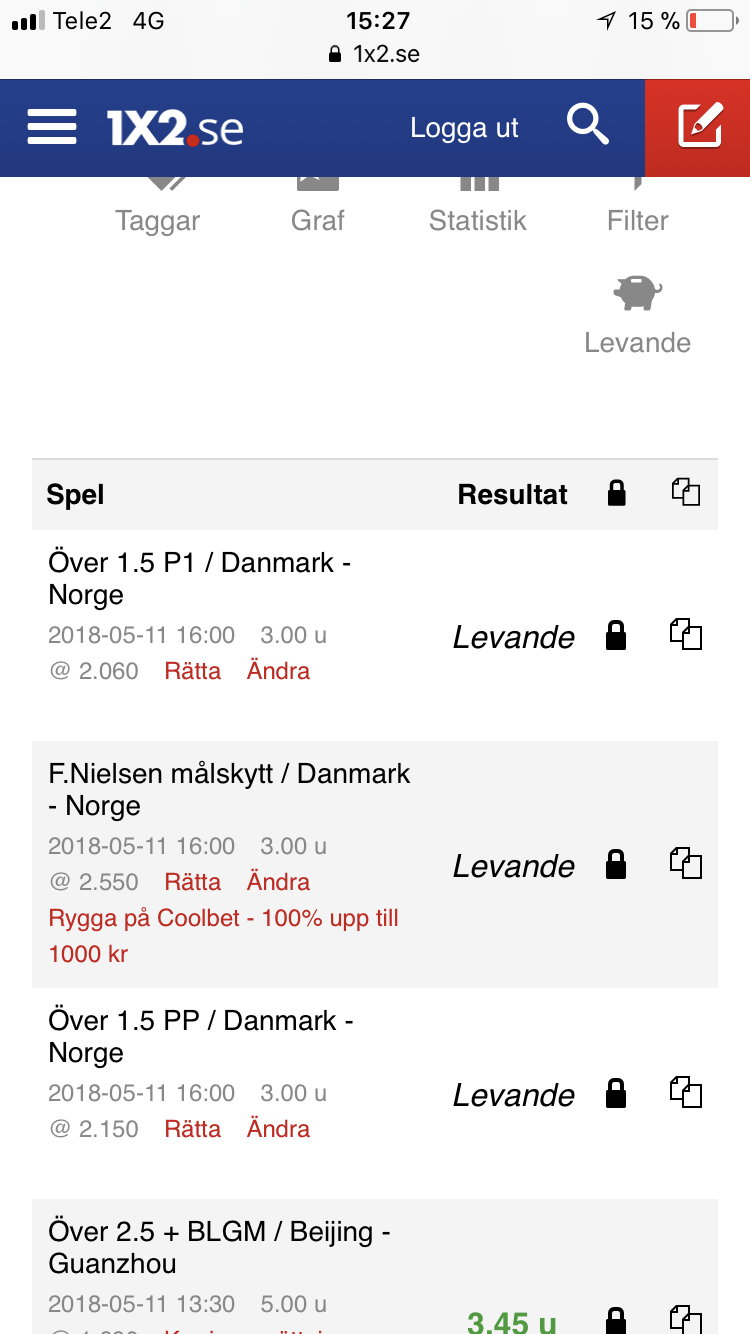Tap Ändra on Över 1.5 P1 bet

click(278, 671)
